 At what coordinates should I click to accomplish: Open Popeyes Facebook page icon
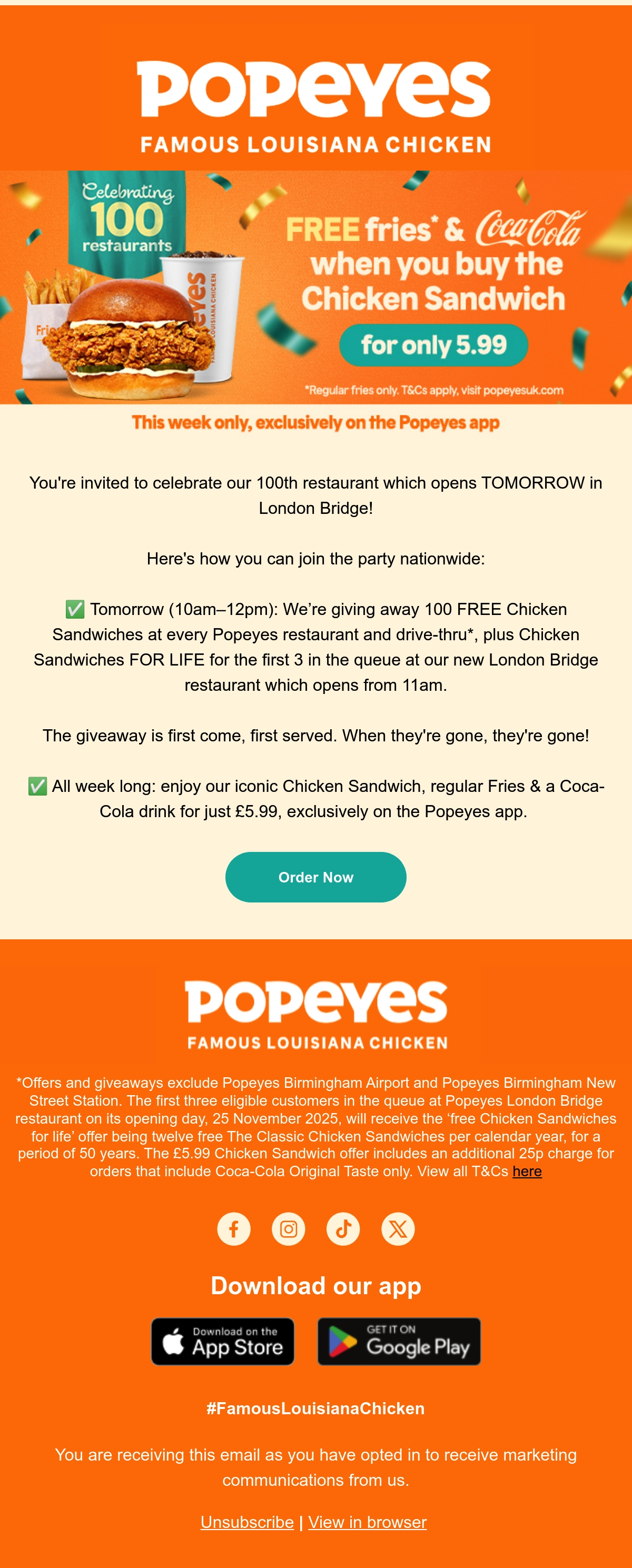point(234,1229)
